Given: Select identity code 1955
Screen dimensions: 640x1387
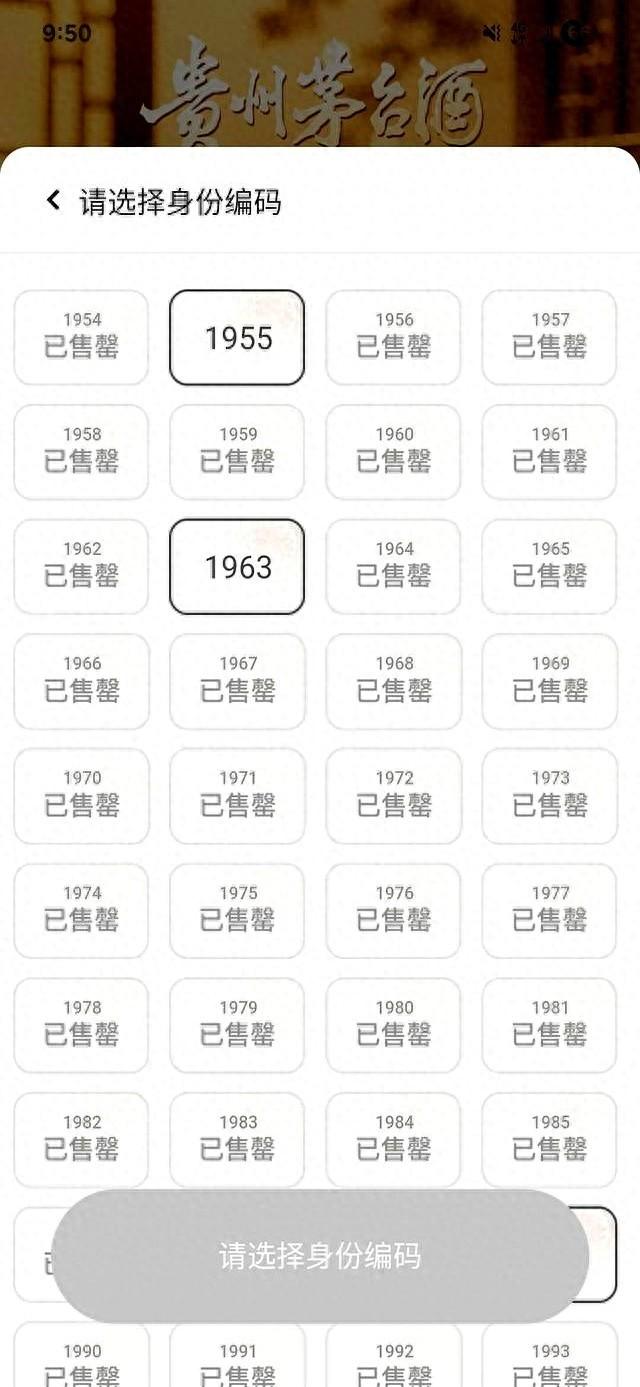Looking at the screenshot, I should tap(237, 338).
